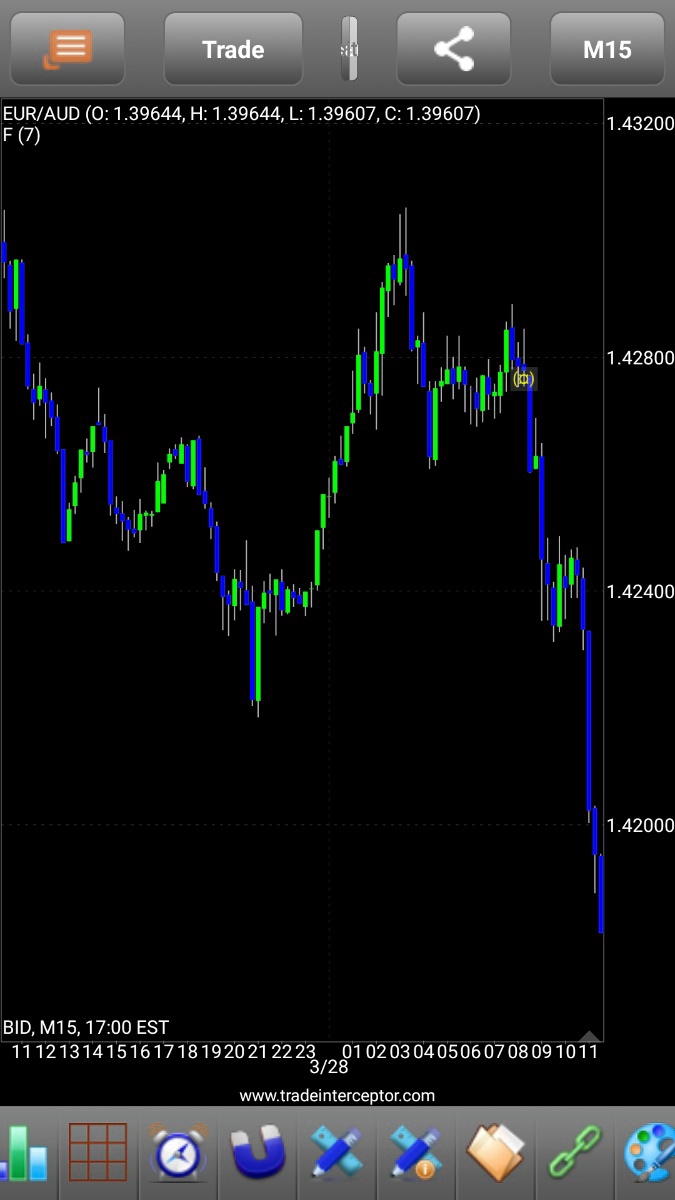This screenshot has height=1200, width=675.
Task: Enable the magnet snap tool
Action: coord(257,1153)
